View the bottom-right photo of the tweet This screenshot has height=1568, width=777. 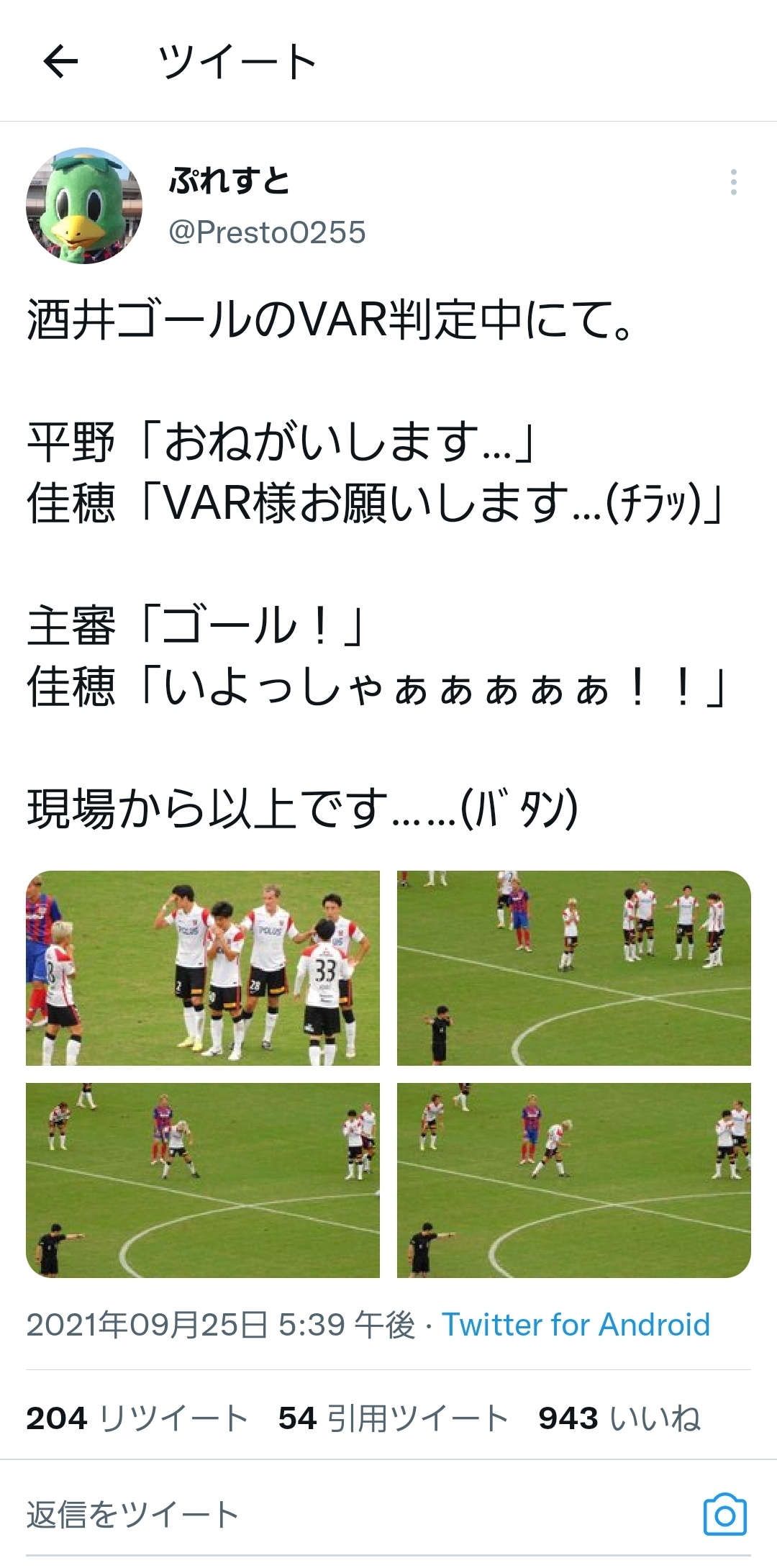(573, 1180)
